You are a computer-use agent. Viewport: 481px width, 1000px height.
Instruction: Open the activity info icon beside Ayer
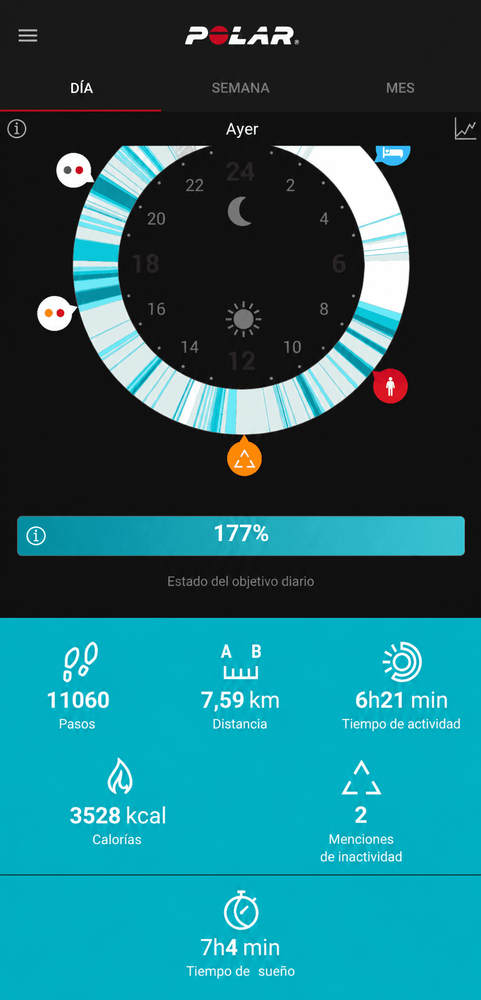(17, 129)
